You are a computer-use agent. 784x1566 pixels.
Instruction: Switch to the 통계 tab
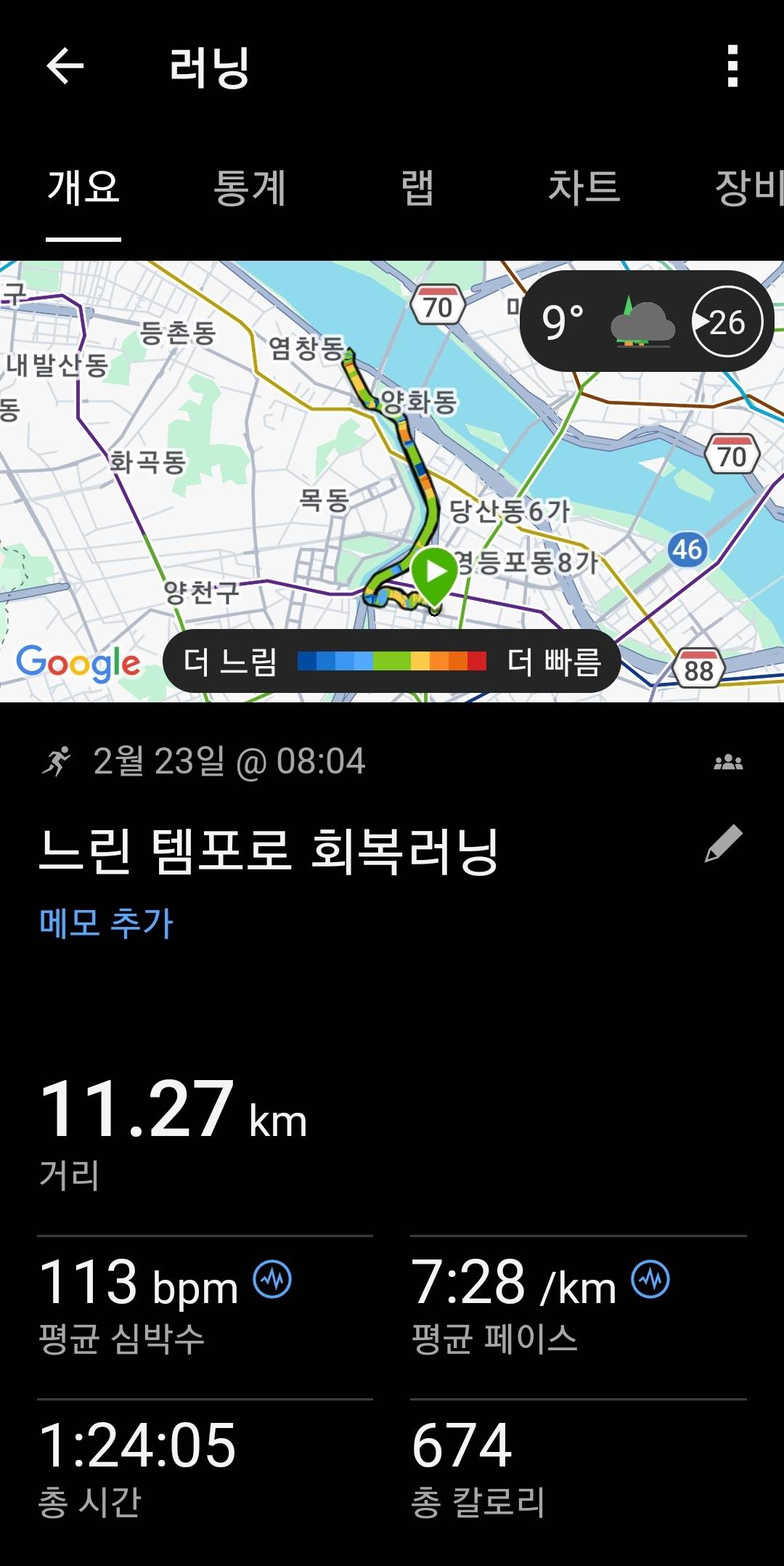click(x=248, y=187)
